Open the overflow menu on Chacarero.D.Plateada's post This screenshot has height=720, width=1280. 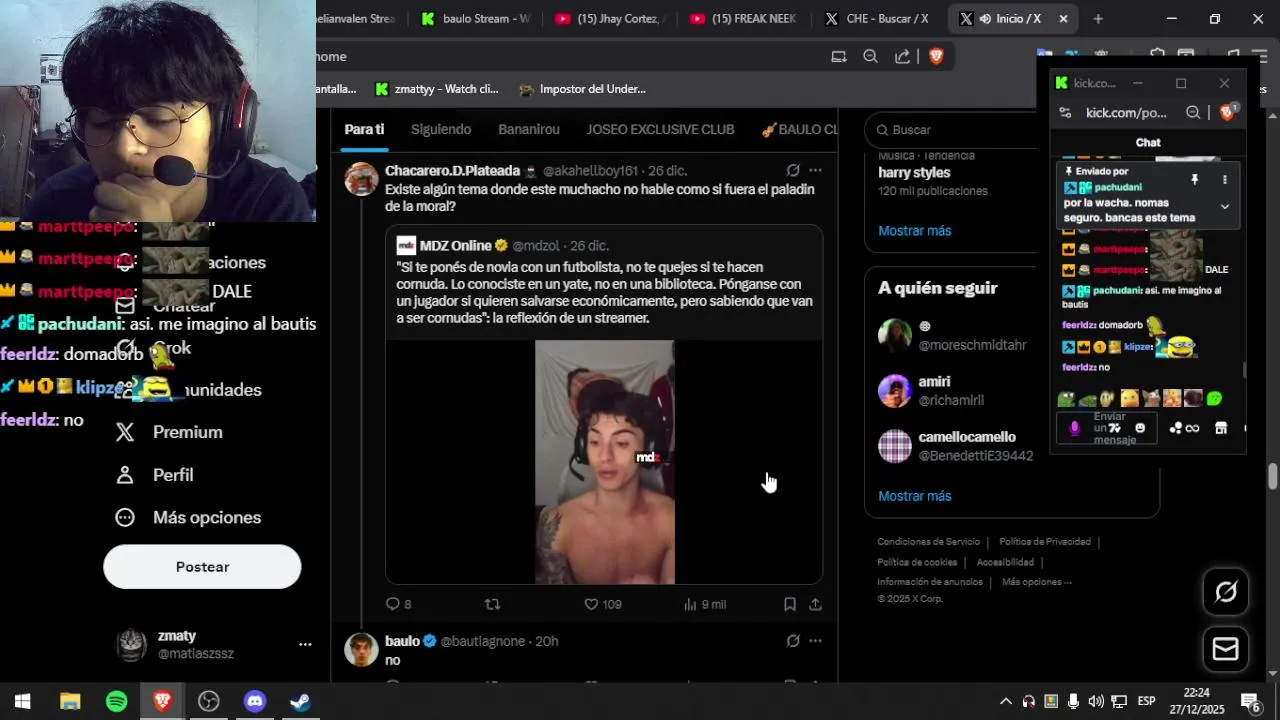click(x=815, y=170)
